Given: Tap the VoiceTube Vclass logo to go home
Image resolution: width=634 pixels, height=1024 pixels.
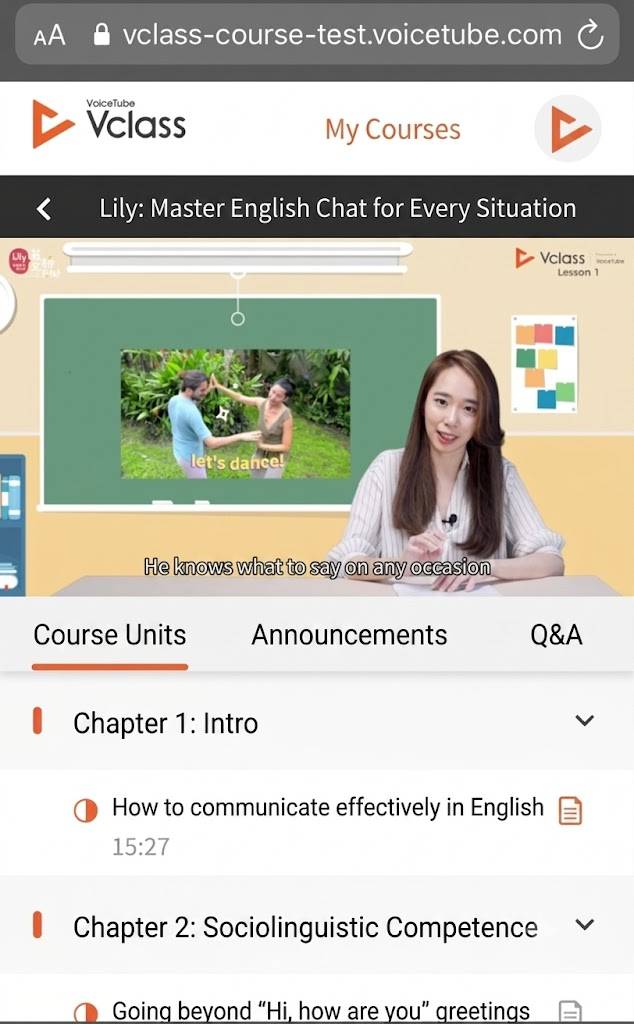Looking at the screenshot, I should (x=109, y=123).
